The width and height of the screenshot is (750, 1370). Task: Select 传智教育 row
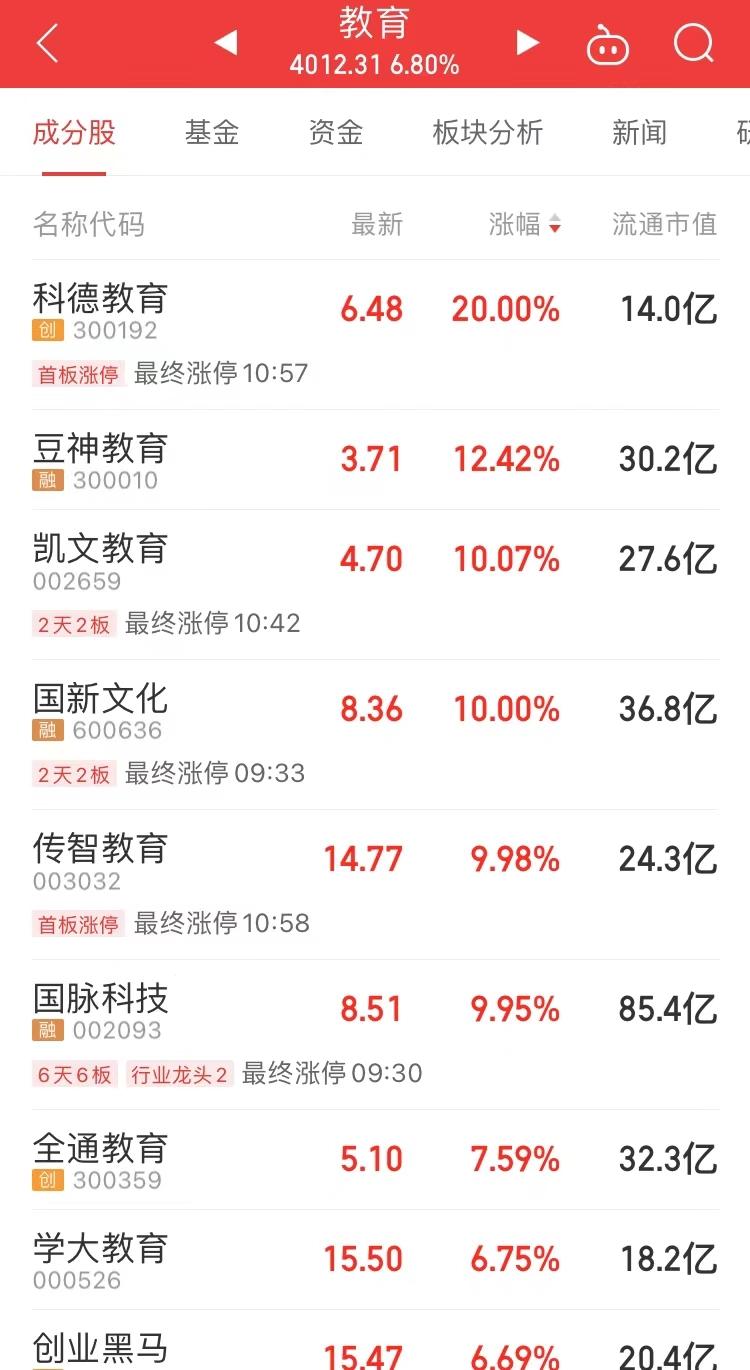coord(98,849)
